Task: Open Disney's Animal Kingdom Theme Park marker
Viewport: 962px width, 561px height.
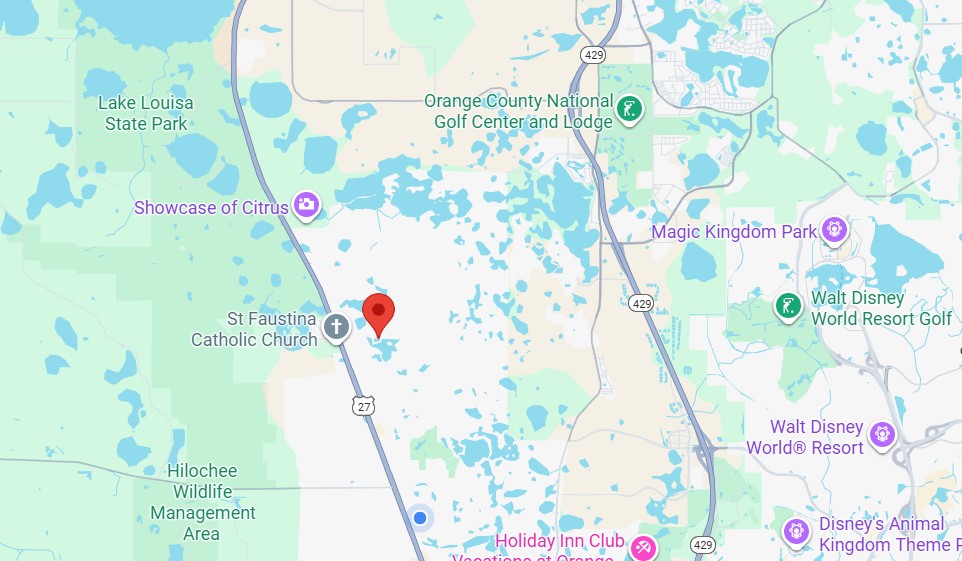Action: click(797, 531)
